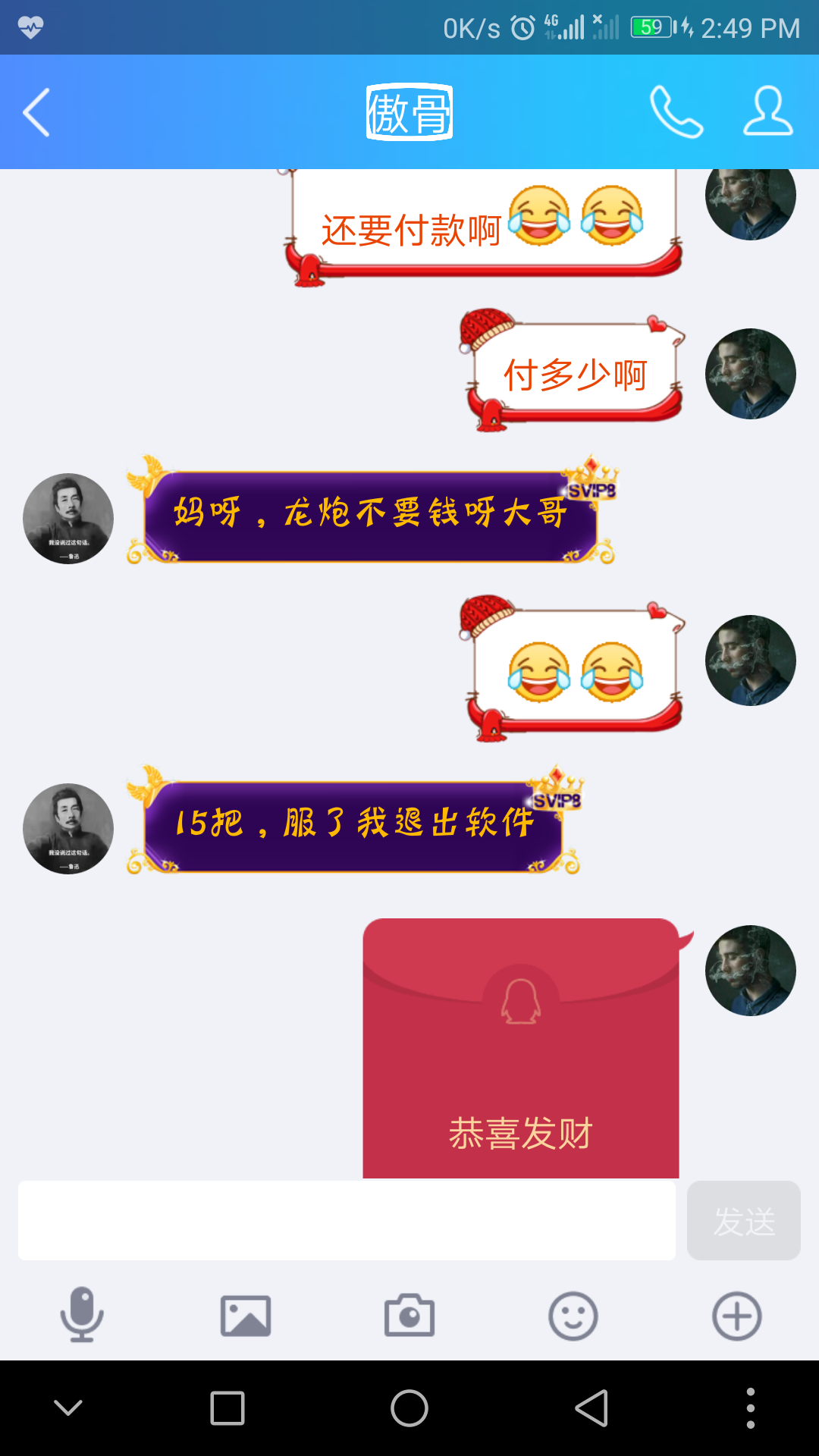Open the avatar next to 妈呀，龙炮不要钱呀大哥

(68, 519)
